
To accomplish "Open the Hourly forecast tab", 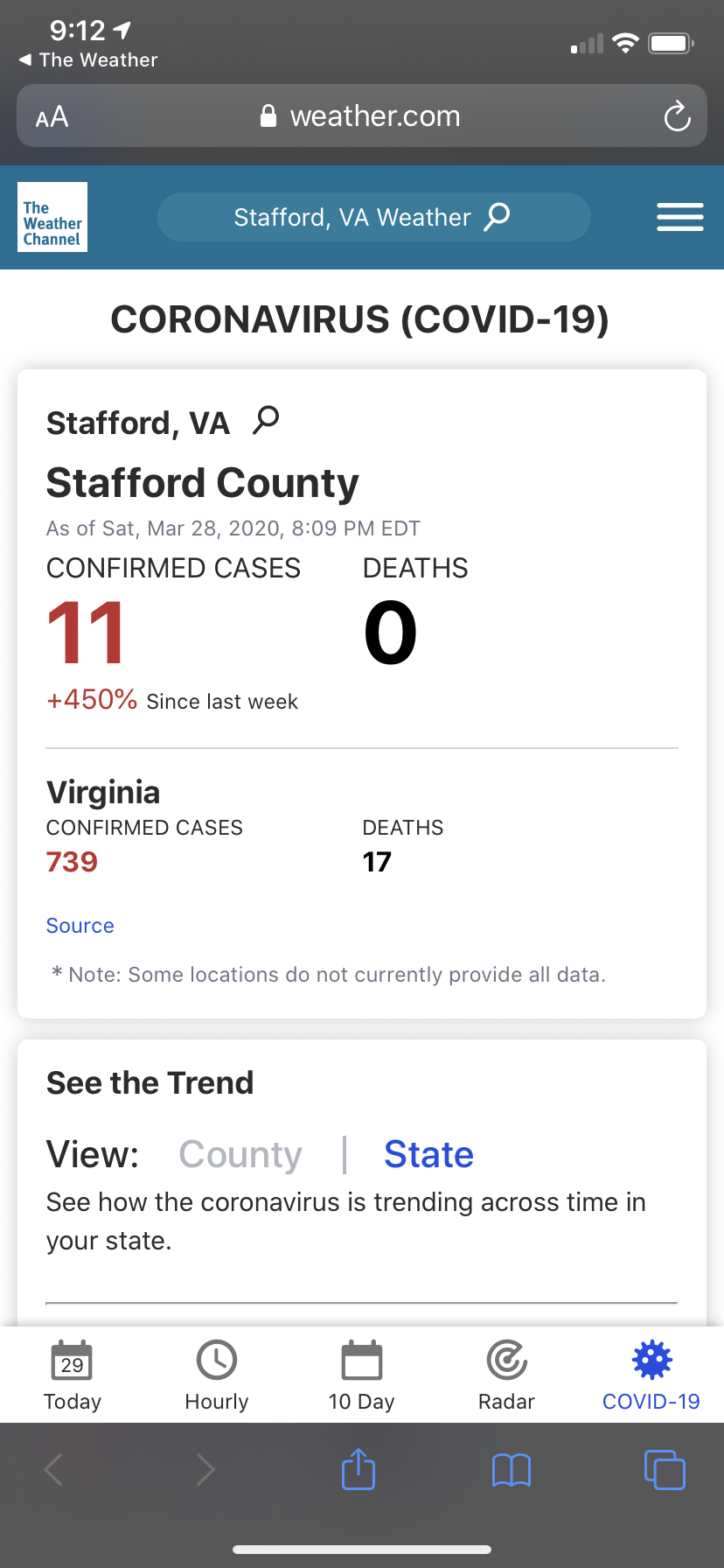I will 217,1375.
